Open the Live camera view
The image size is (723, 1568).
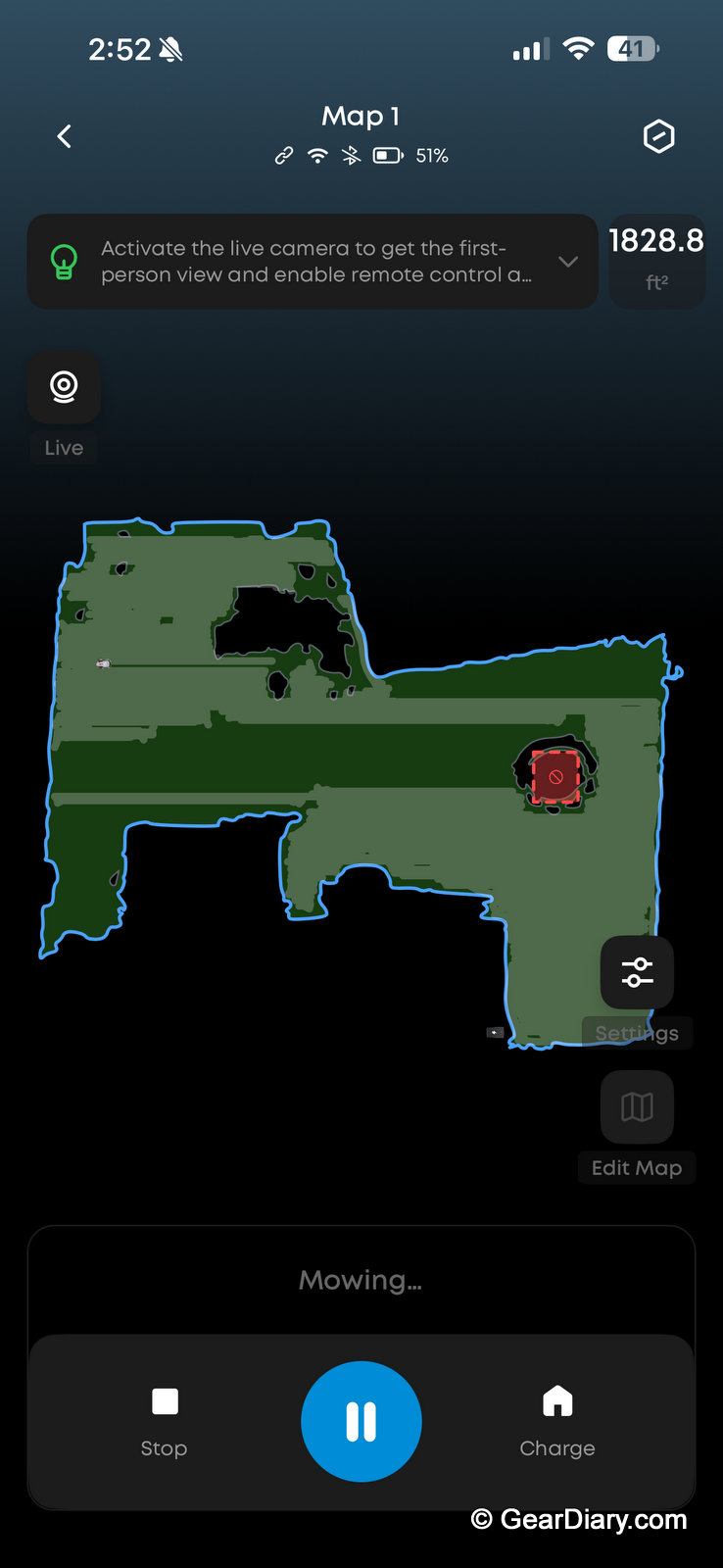[64, 386]
